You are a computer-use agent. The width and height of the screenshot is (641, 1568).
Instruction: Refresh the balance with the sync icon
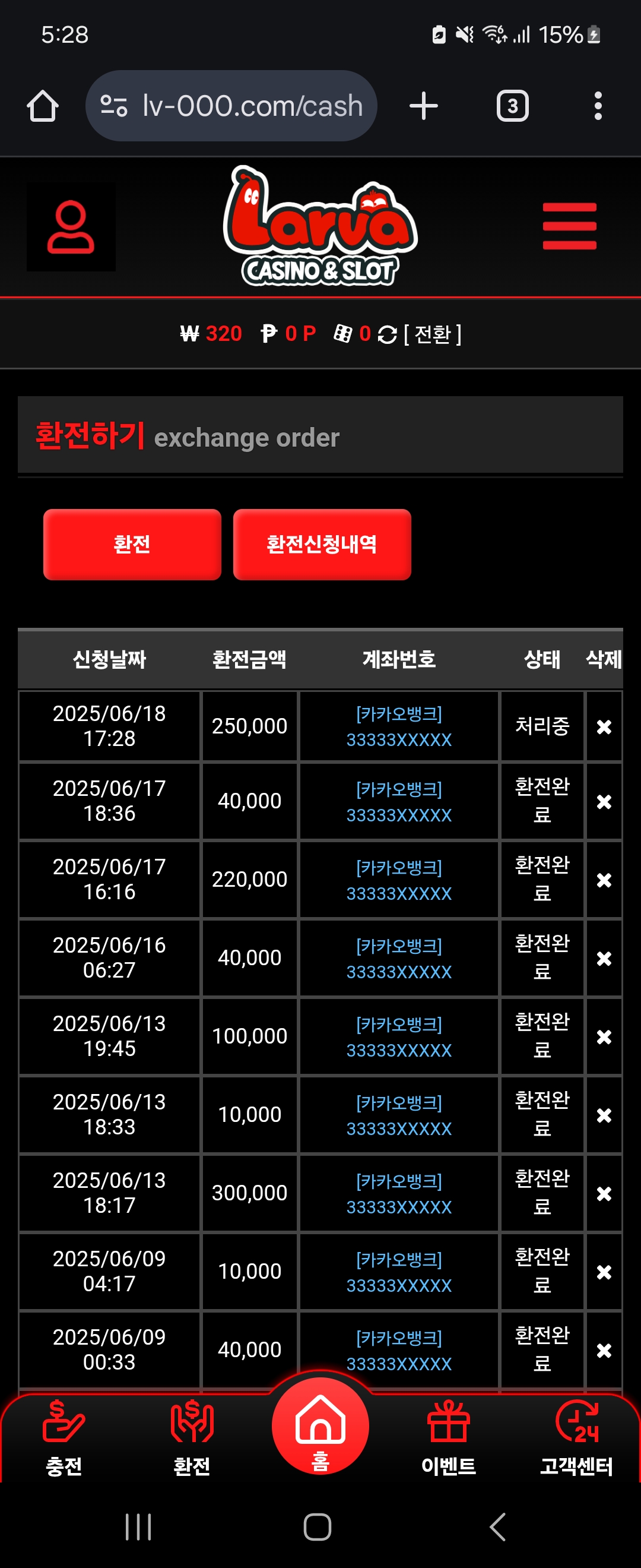[388, 335]
